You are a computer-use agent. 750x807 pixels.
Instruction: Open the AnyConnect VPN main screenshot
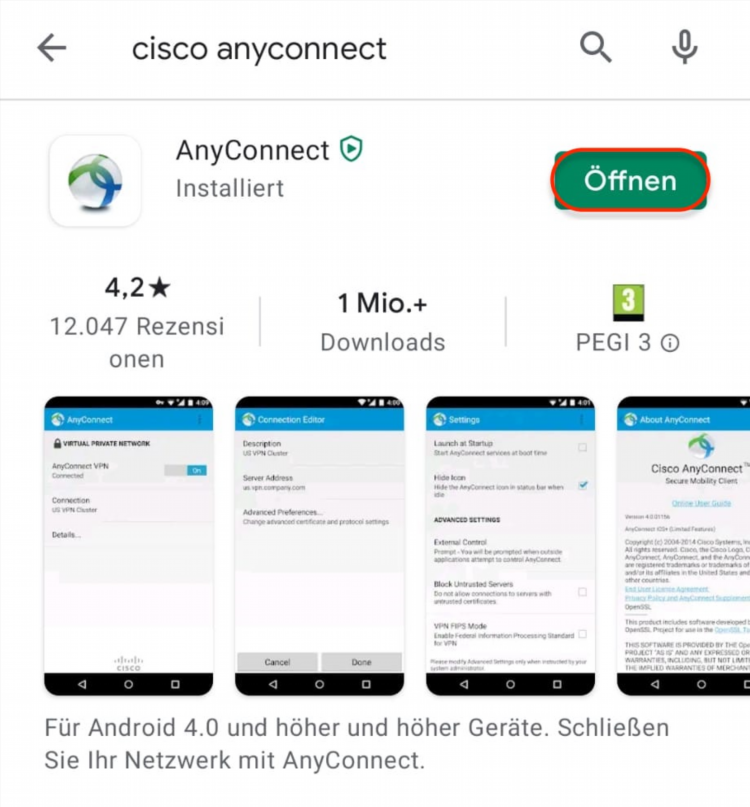[128, 545]
